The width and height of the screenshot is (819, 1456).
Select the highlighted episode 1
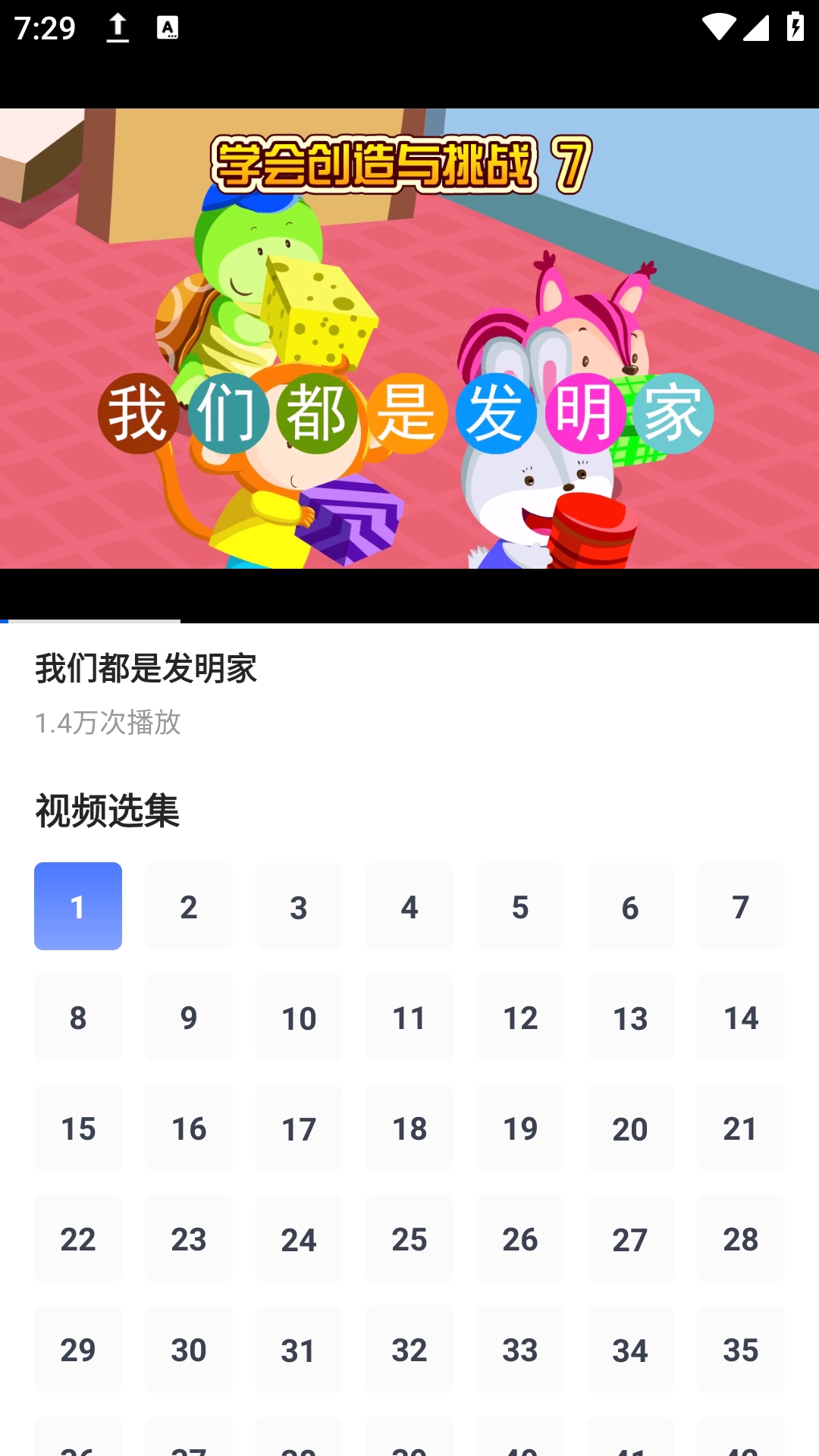pos(78,907)
